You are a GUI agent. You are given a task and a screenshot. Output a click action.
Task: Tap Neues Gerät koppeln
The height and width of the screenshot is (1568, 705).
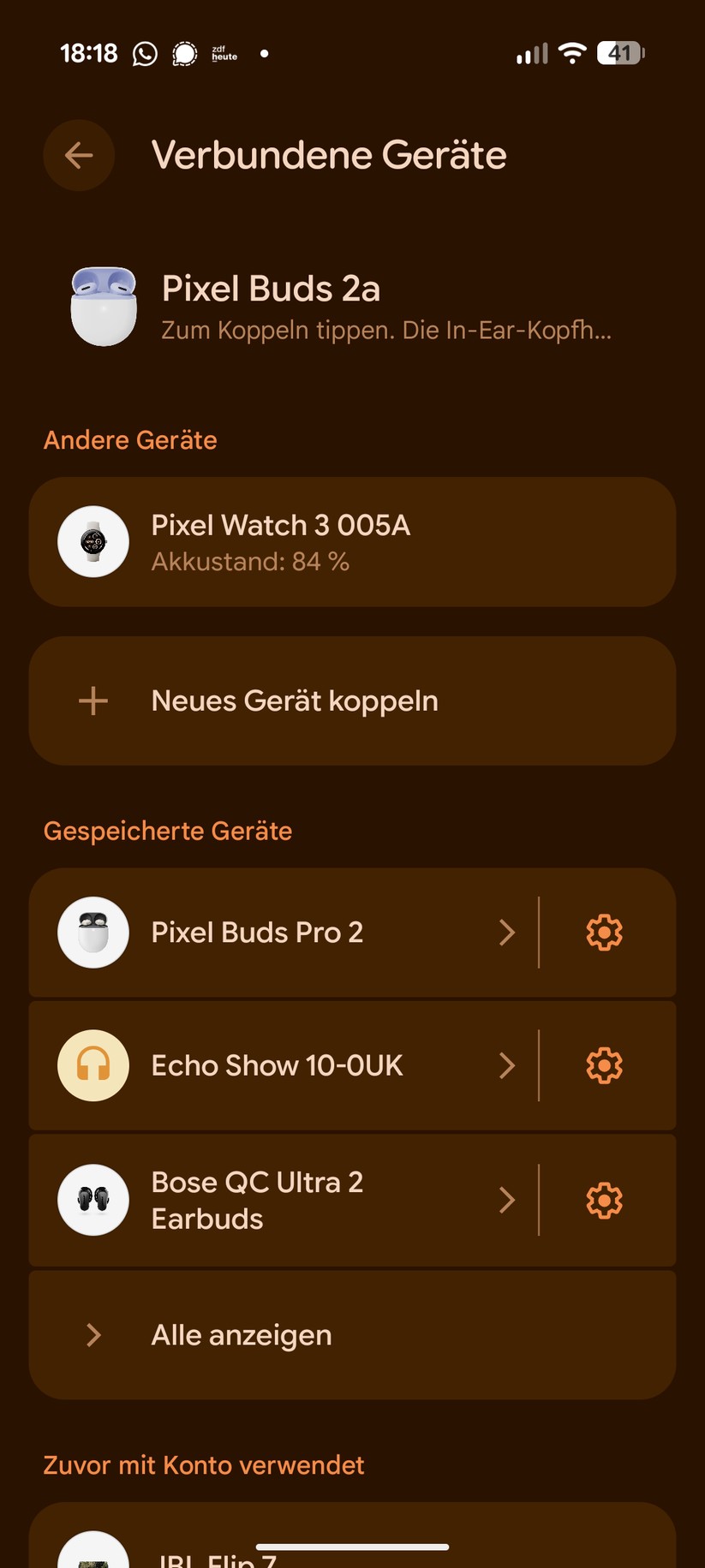tap(294, 701)
